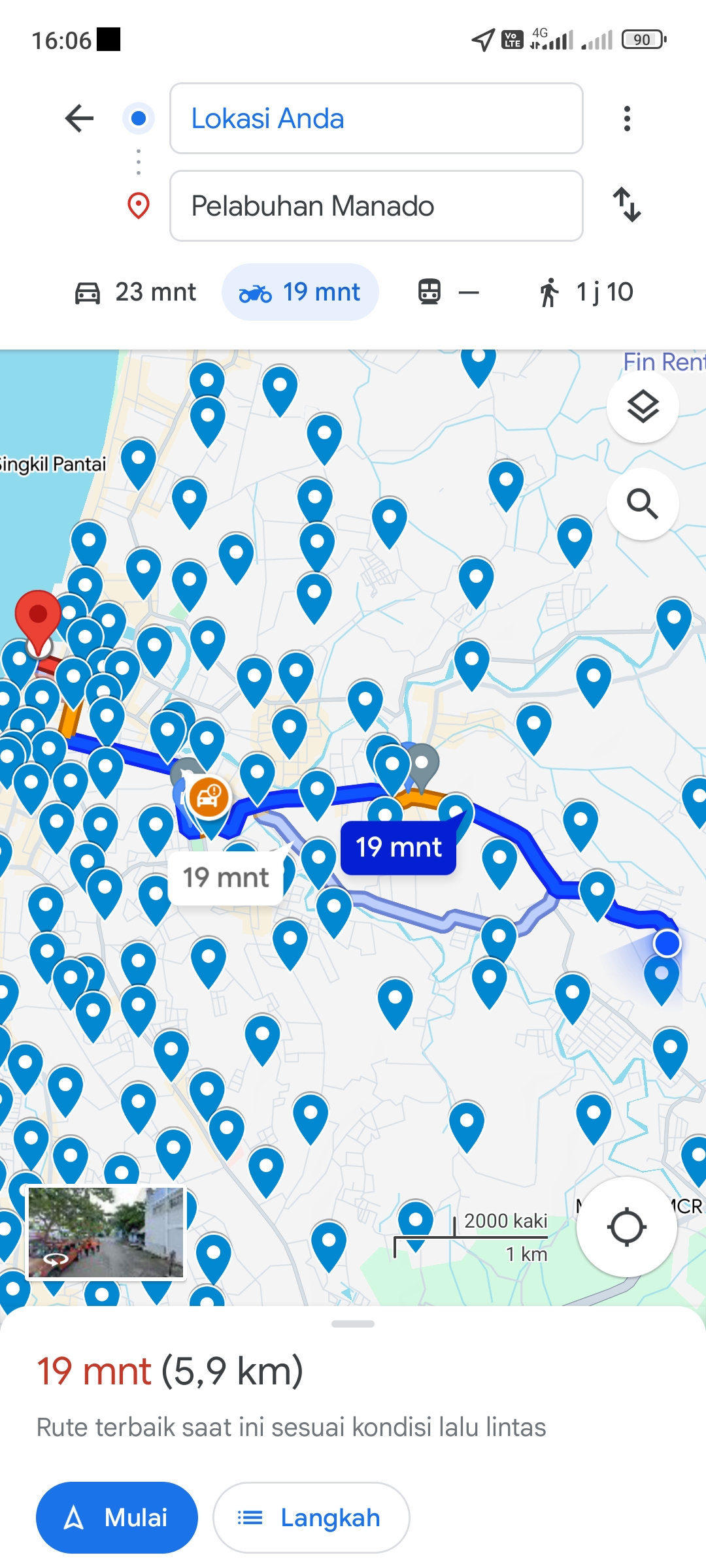Center the map on my location
The width and height of the screenshot is (706, 1568).
click(627, 1227)
